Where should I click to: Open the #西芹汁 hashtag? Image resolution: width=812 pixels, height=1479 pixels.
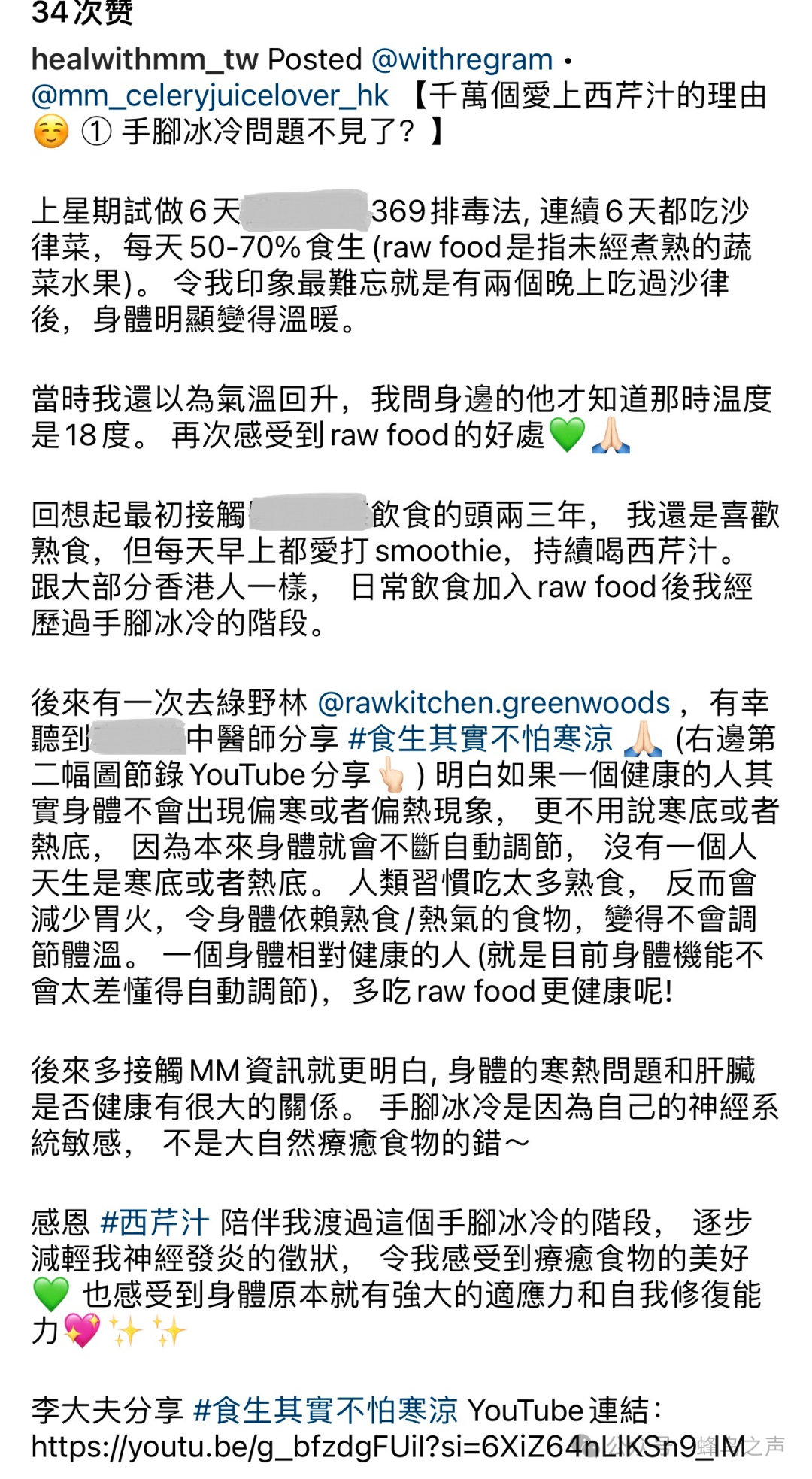(x=154, y=1223)
